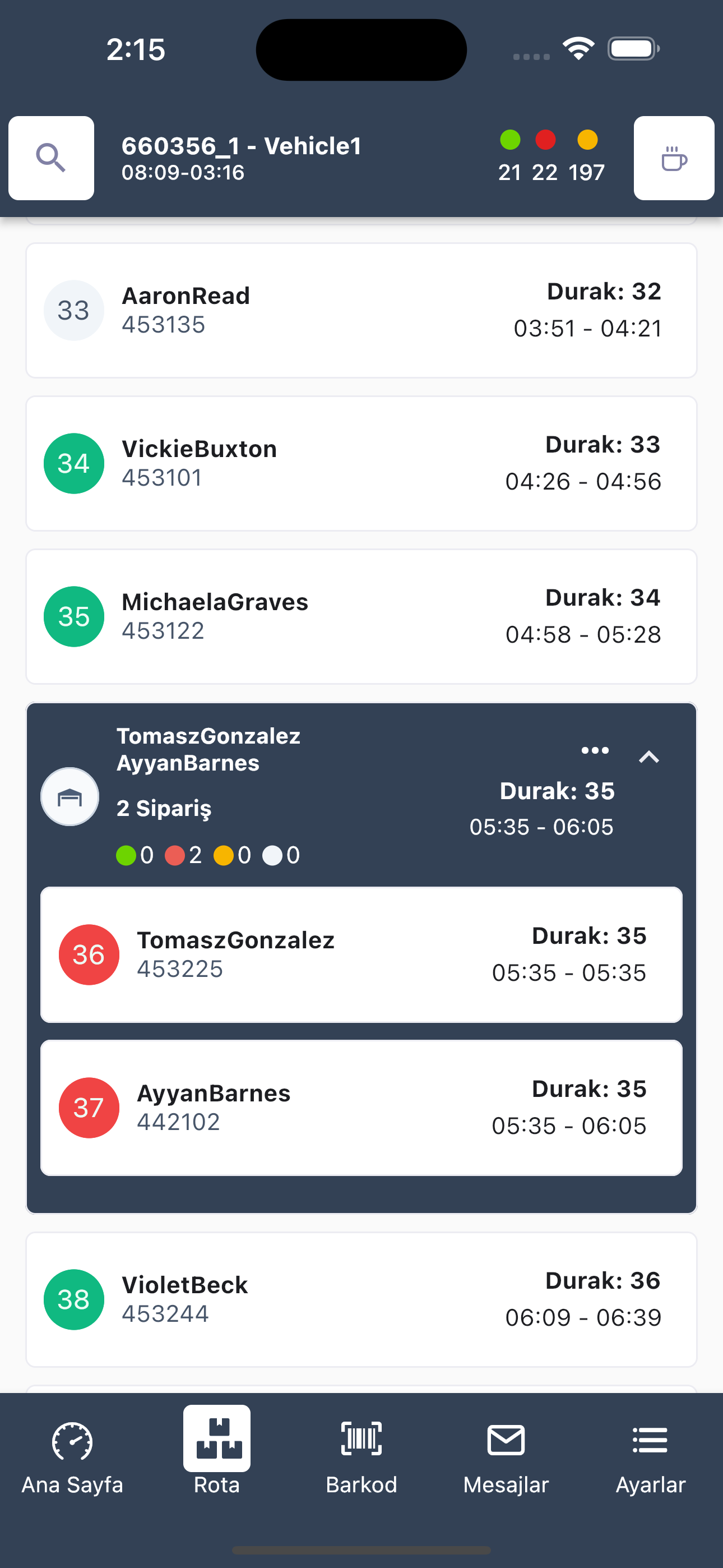Collapse the TomaszGonzalez AyyanBarnes group
This screenshot has width=723, height=1568.
click(650, 757)
